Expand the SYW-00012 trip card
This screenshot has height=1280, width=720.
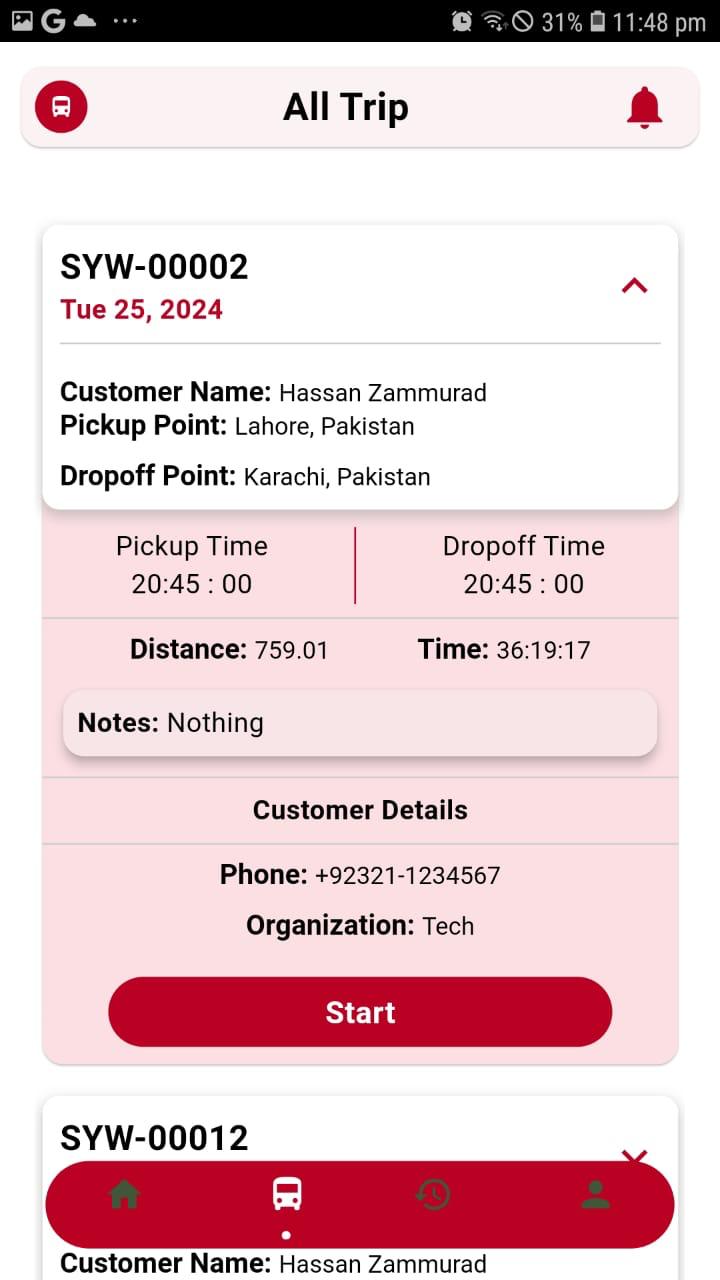click(634, 1158)
